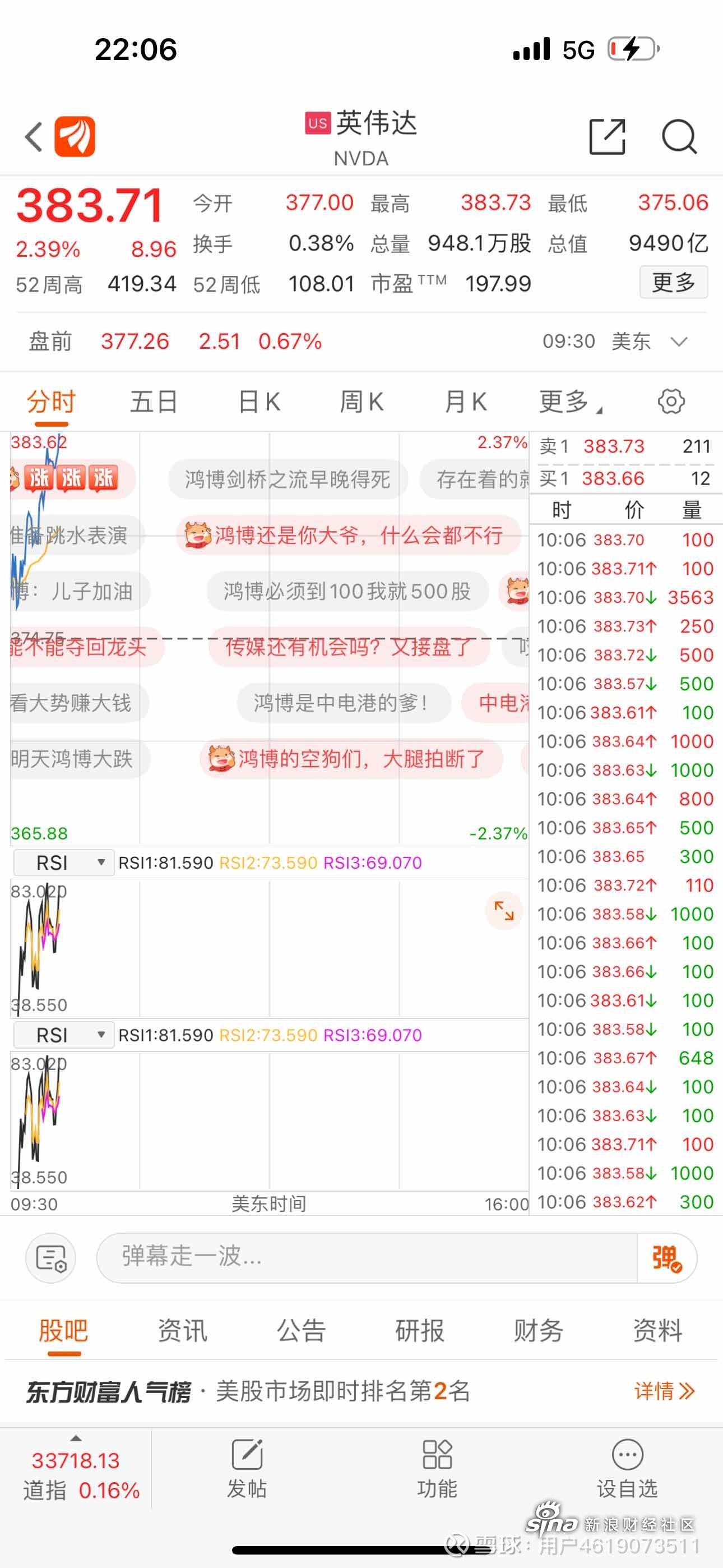This screenshot has width=723, height=1568.
Task: Expand the 美东 time zone dropdown
Action: 679,342
